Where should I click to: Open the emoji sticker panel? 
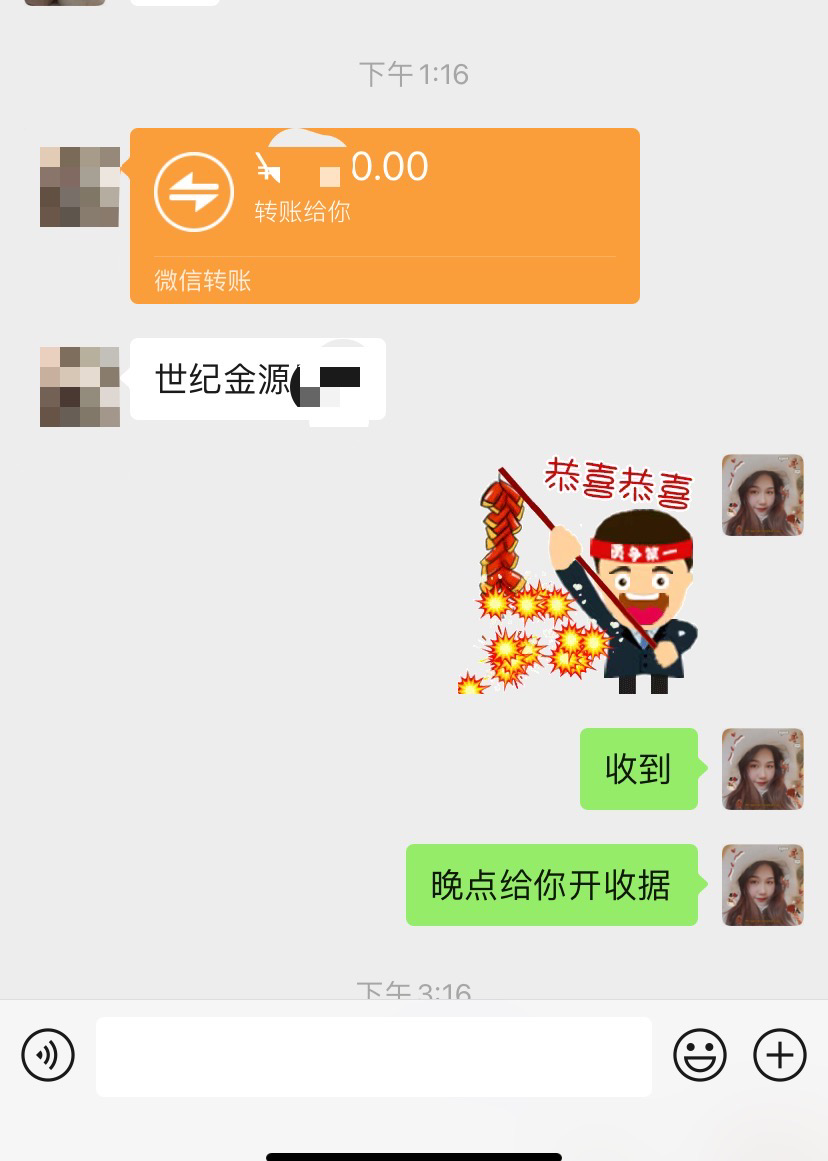(x=700, y=1055)
